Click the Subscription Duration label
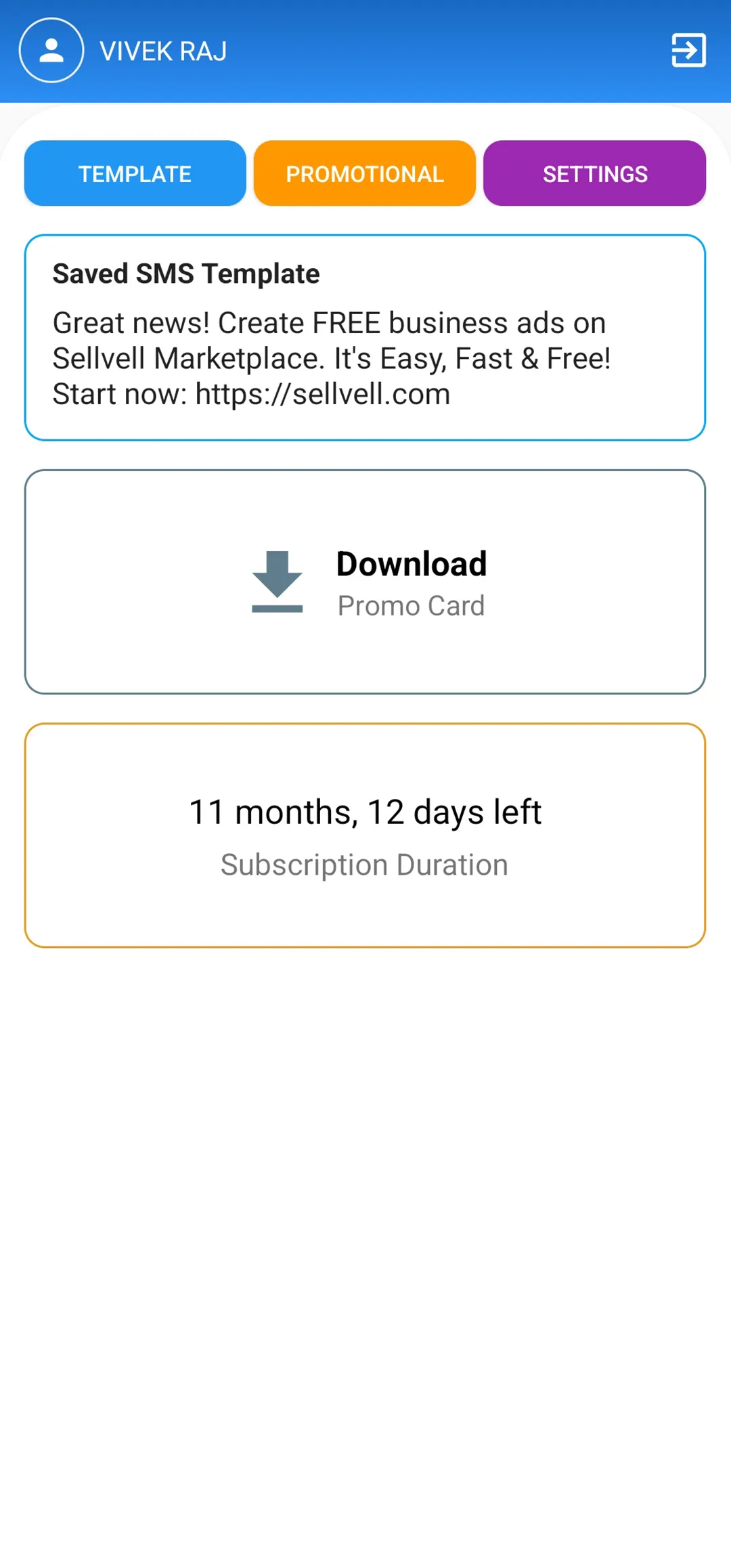This screenshot has width=731, height=1568. tap(364, 864)
